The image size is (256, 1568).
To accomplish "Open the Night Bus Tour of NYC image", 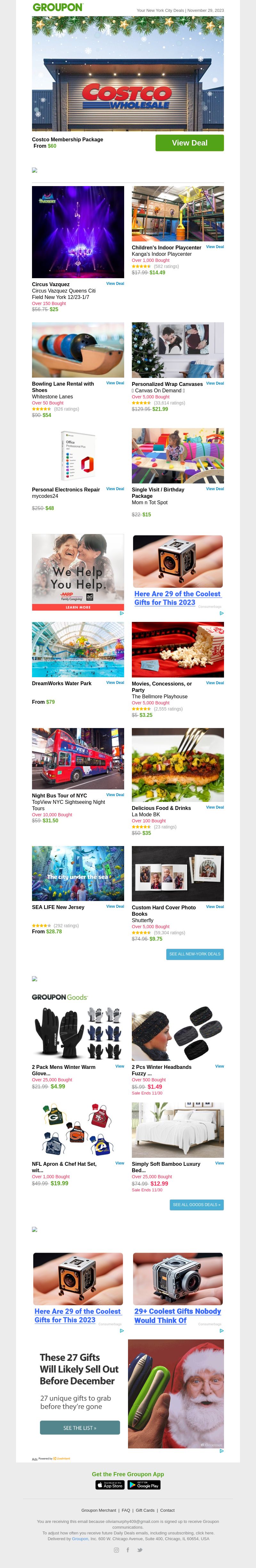I will (78, 758).
